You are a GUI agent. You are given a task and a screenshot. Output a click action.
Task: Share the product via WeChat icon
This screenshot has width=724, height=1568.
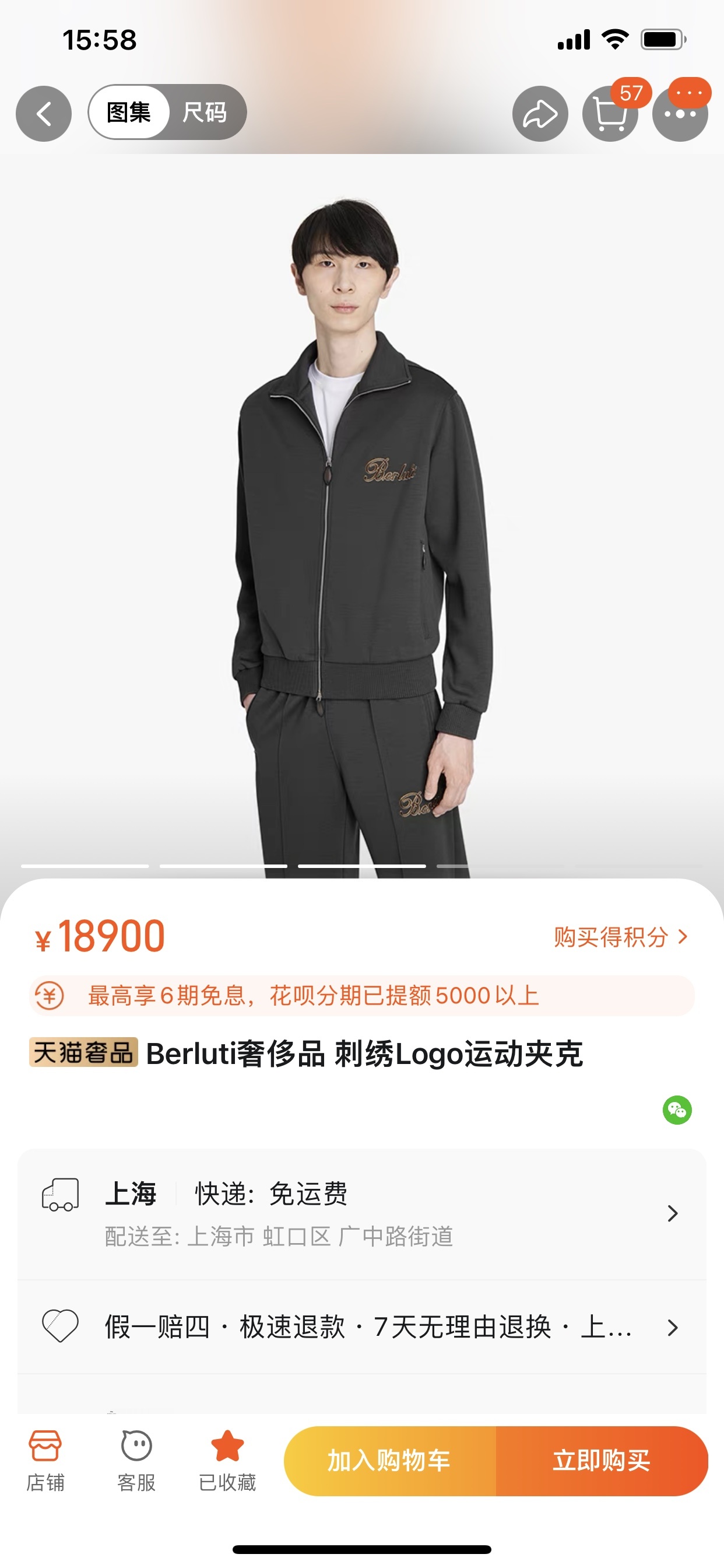point(677,1110)
